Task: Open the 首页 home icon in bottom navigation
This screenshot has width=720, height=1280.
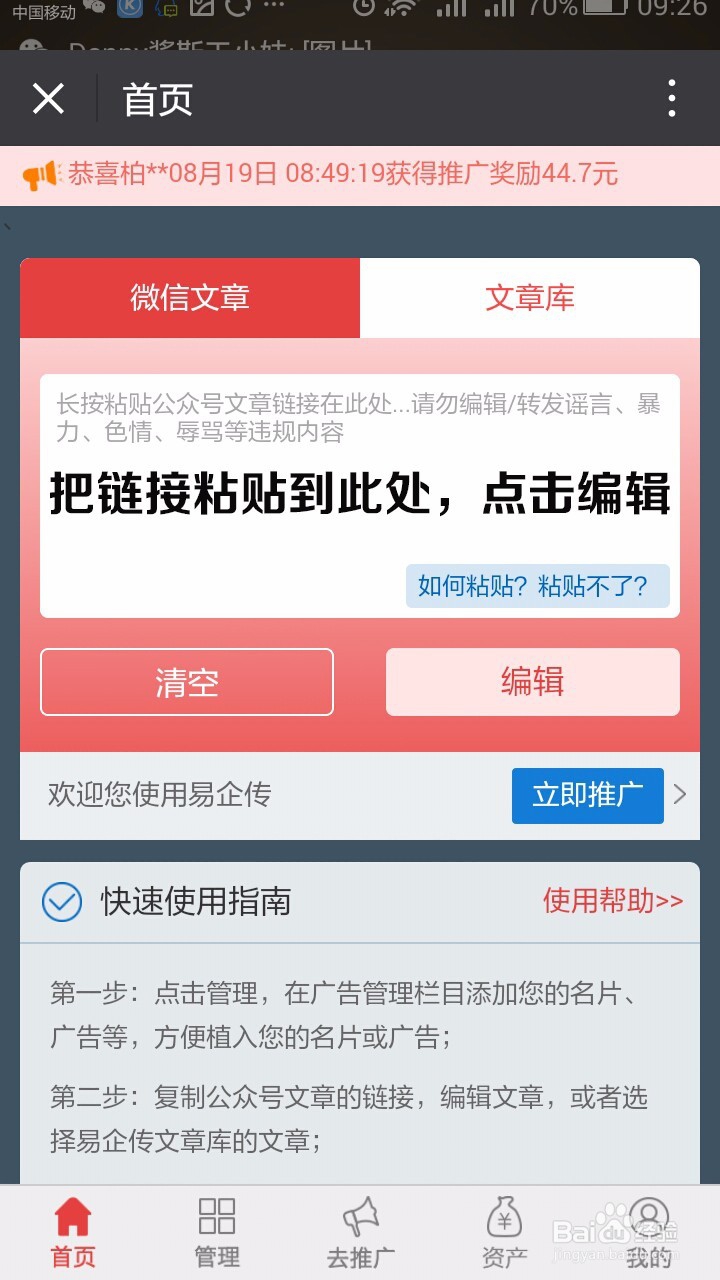Action: pos(72,1216)
